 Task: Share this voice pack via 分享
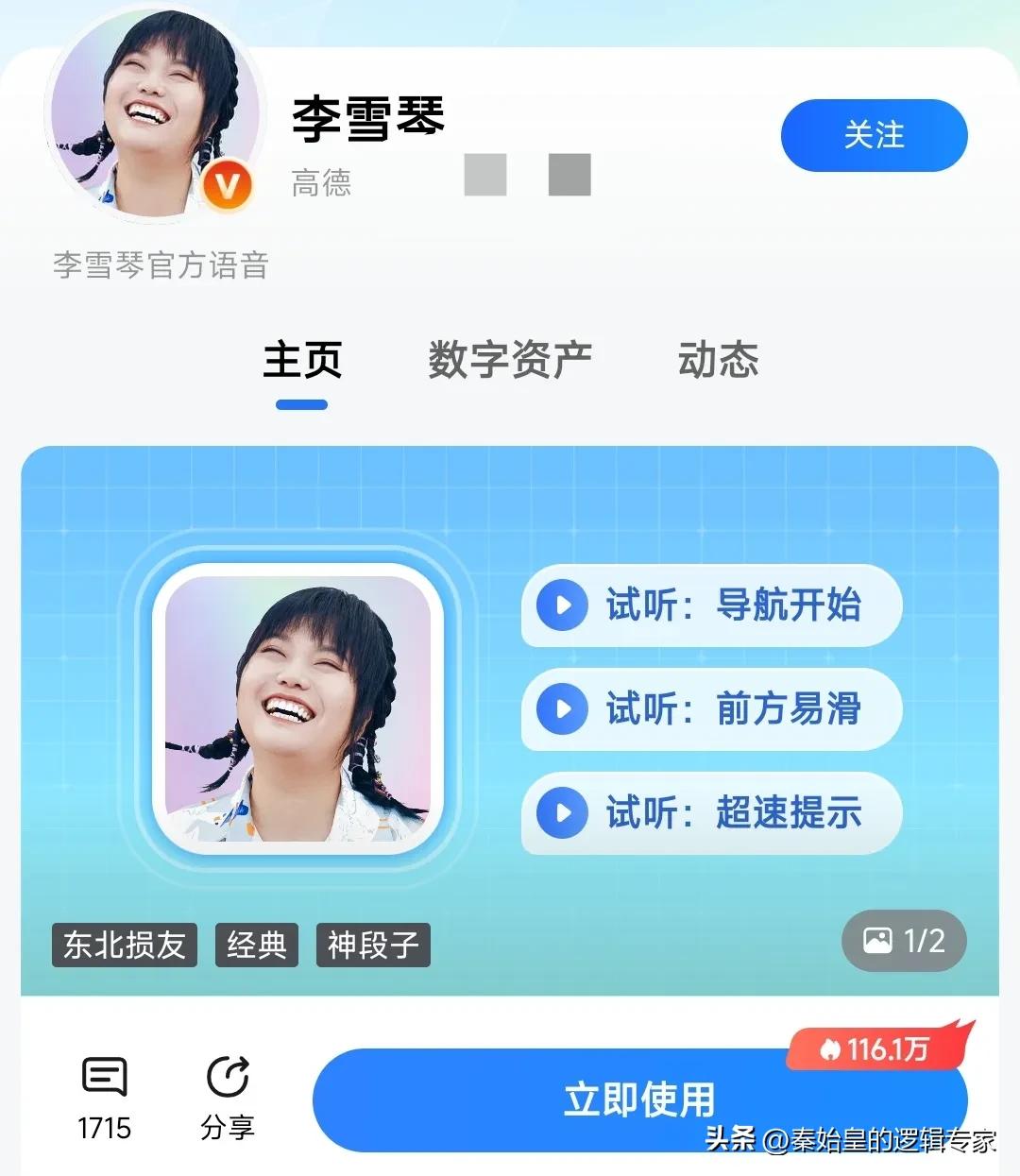coord(228,1096)
